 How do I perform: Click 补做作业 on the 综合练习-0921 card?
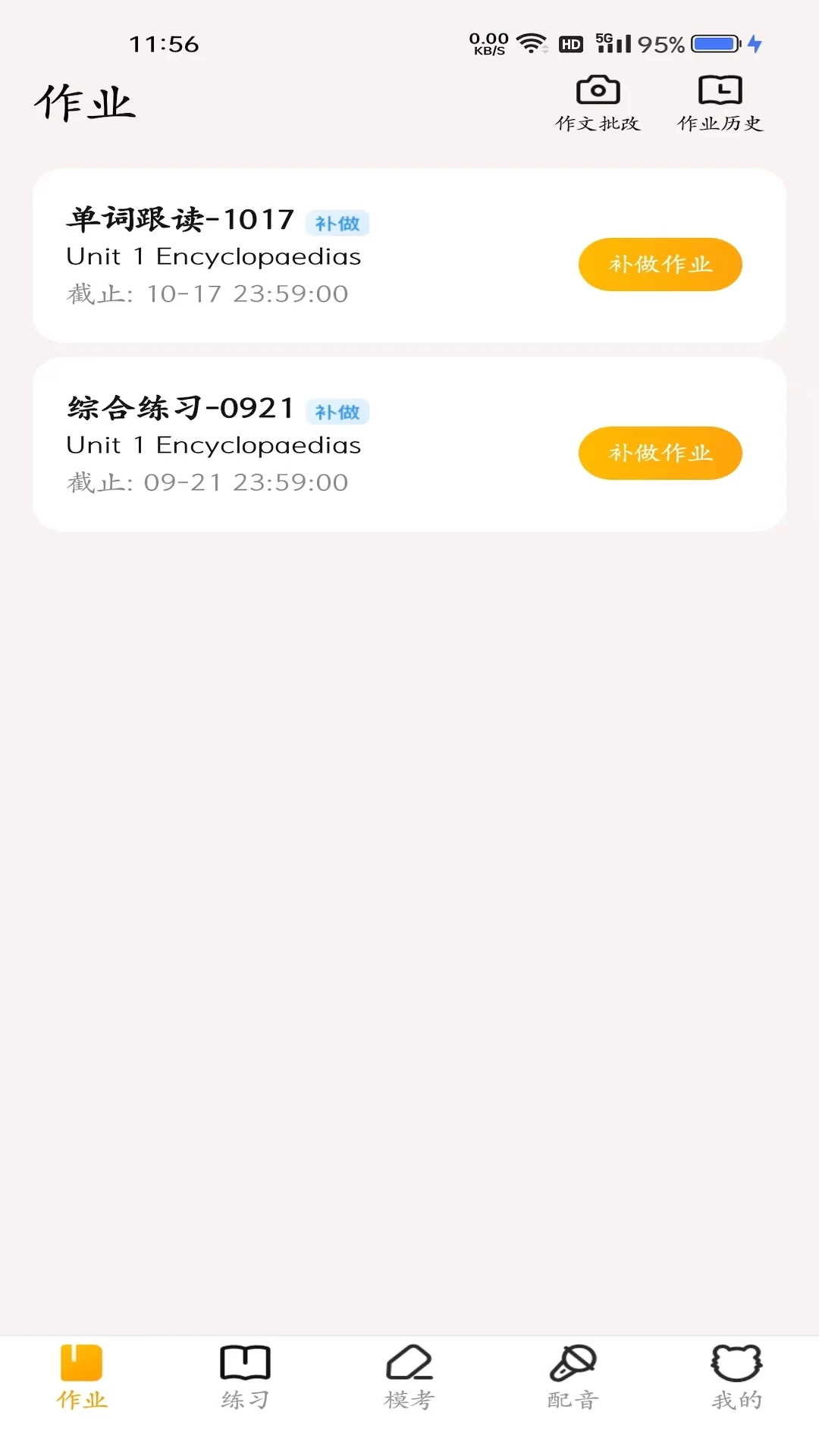pyautogui.click(x=660, y=453)
